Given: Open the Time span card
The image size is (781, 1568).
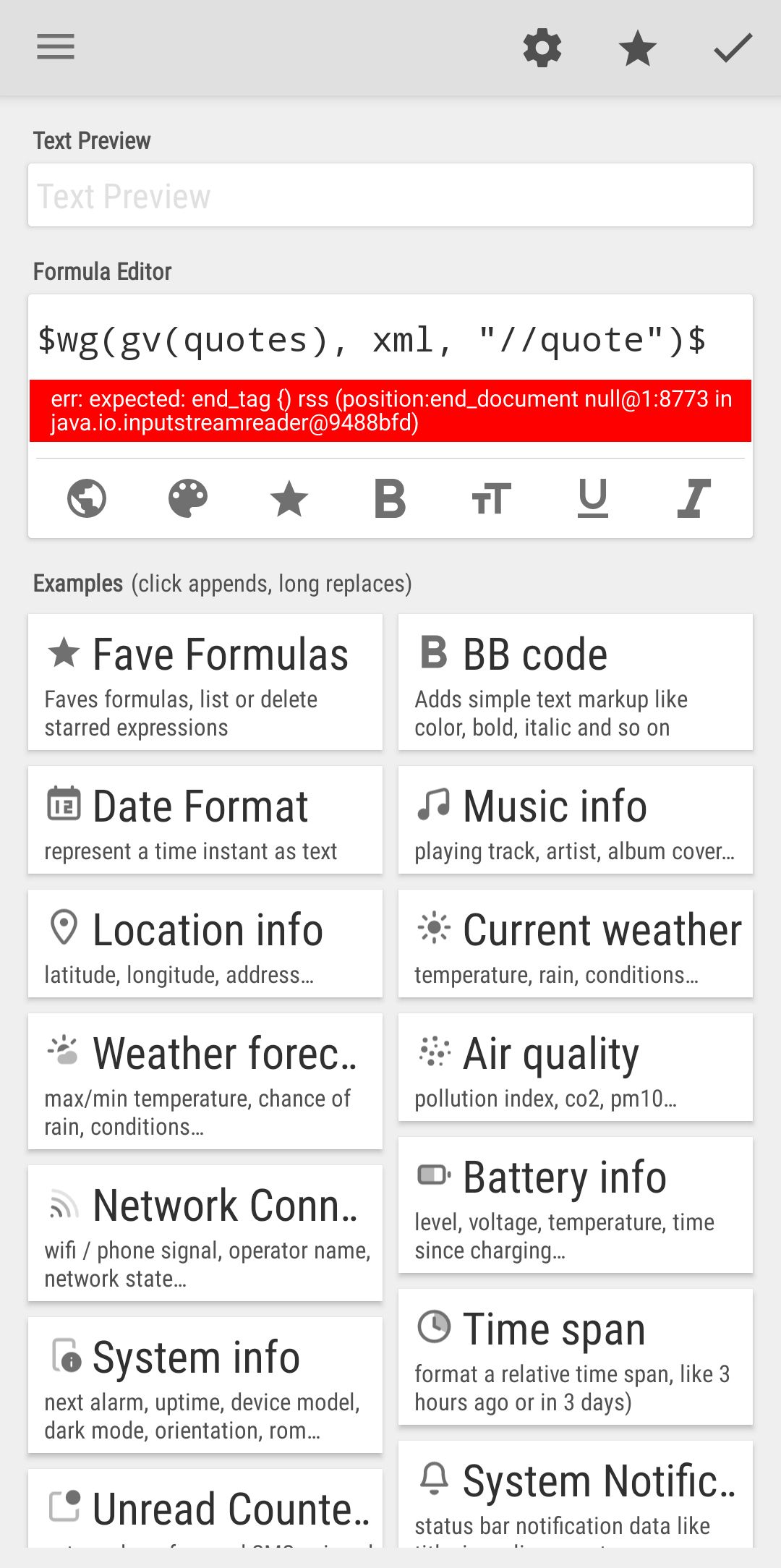Looking at the screenshot, I should pos(576,1357).
